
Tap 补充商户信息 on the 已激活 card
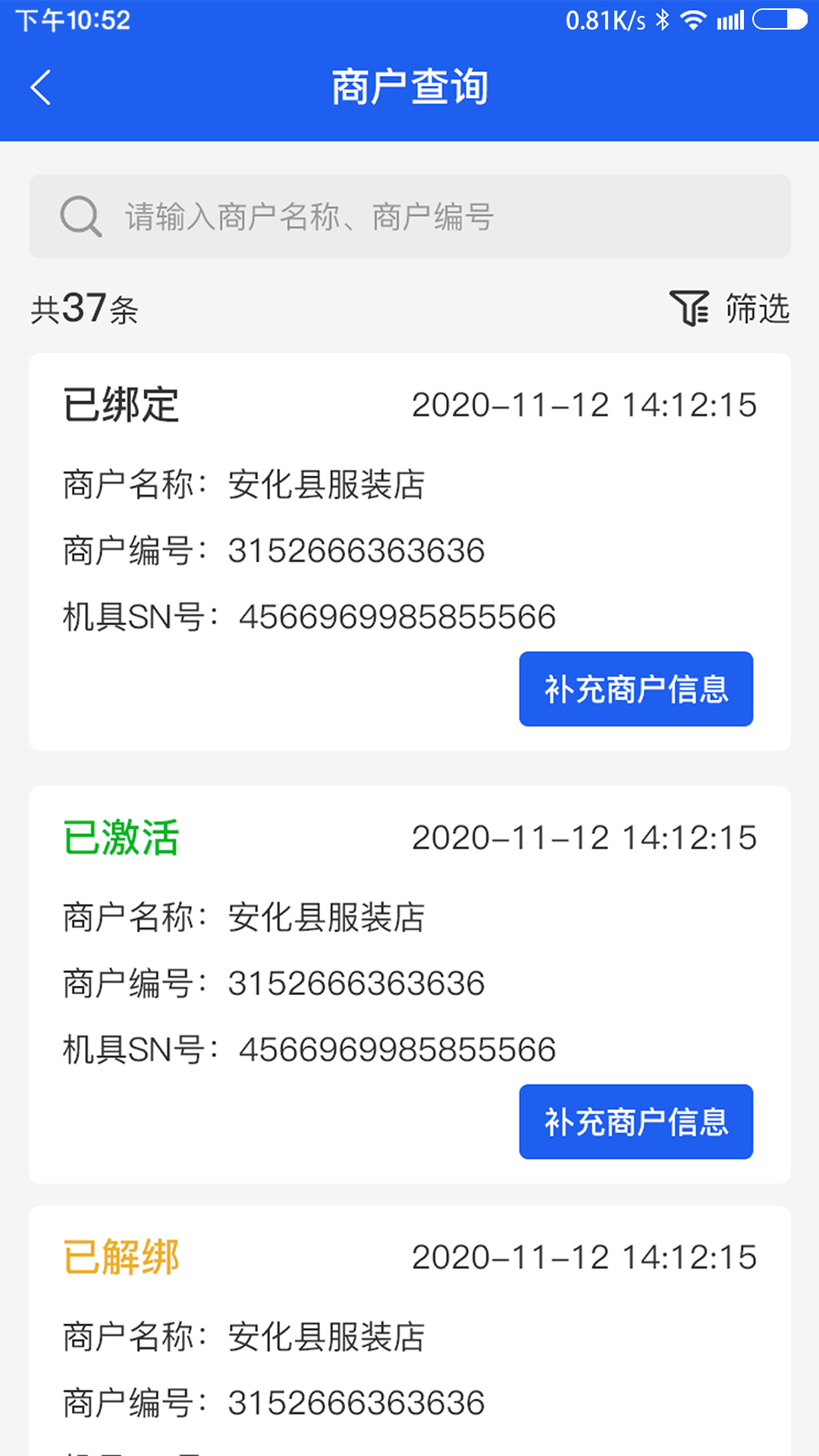pos(635,1122)
